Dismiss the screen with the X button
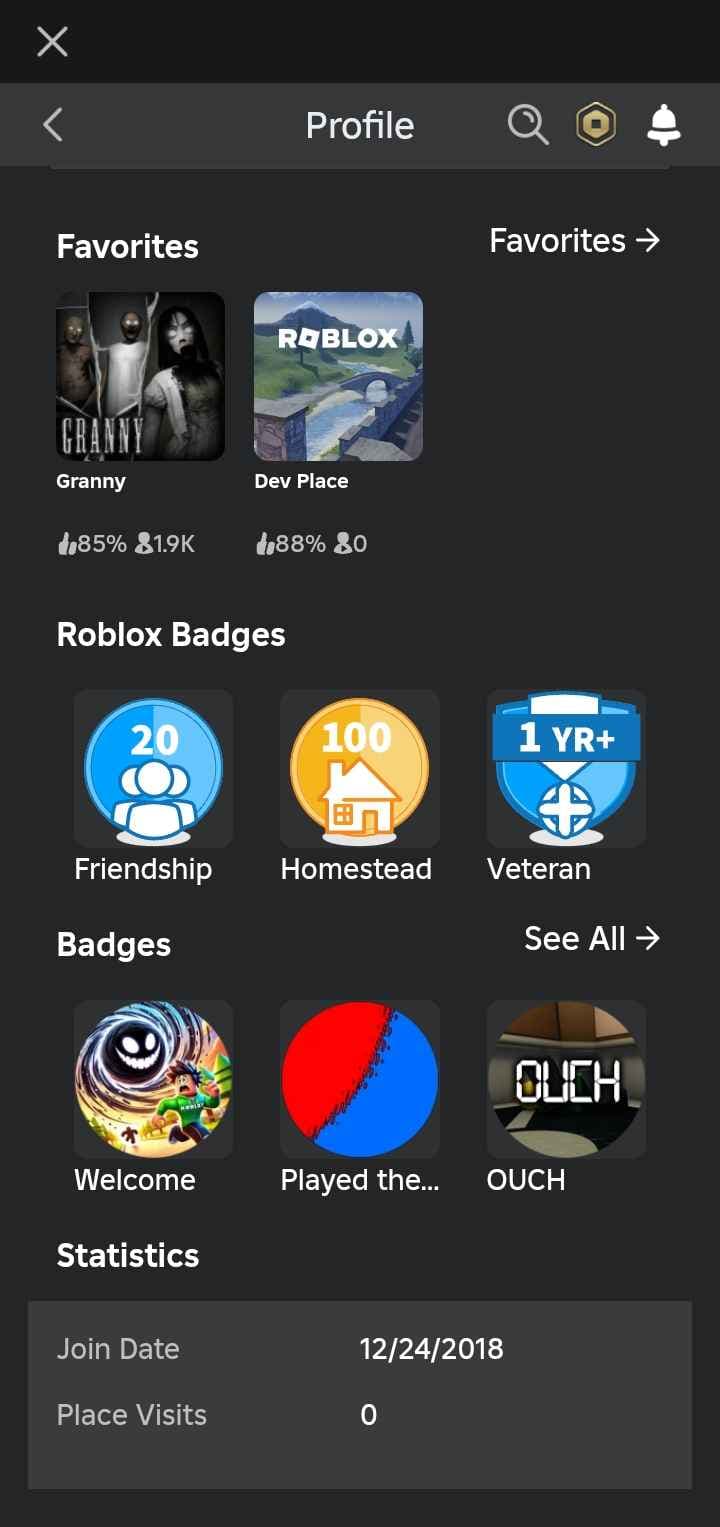Screen dimensions: 720x1527 click(51, 41)
